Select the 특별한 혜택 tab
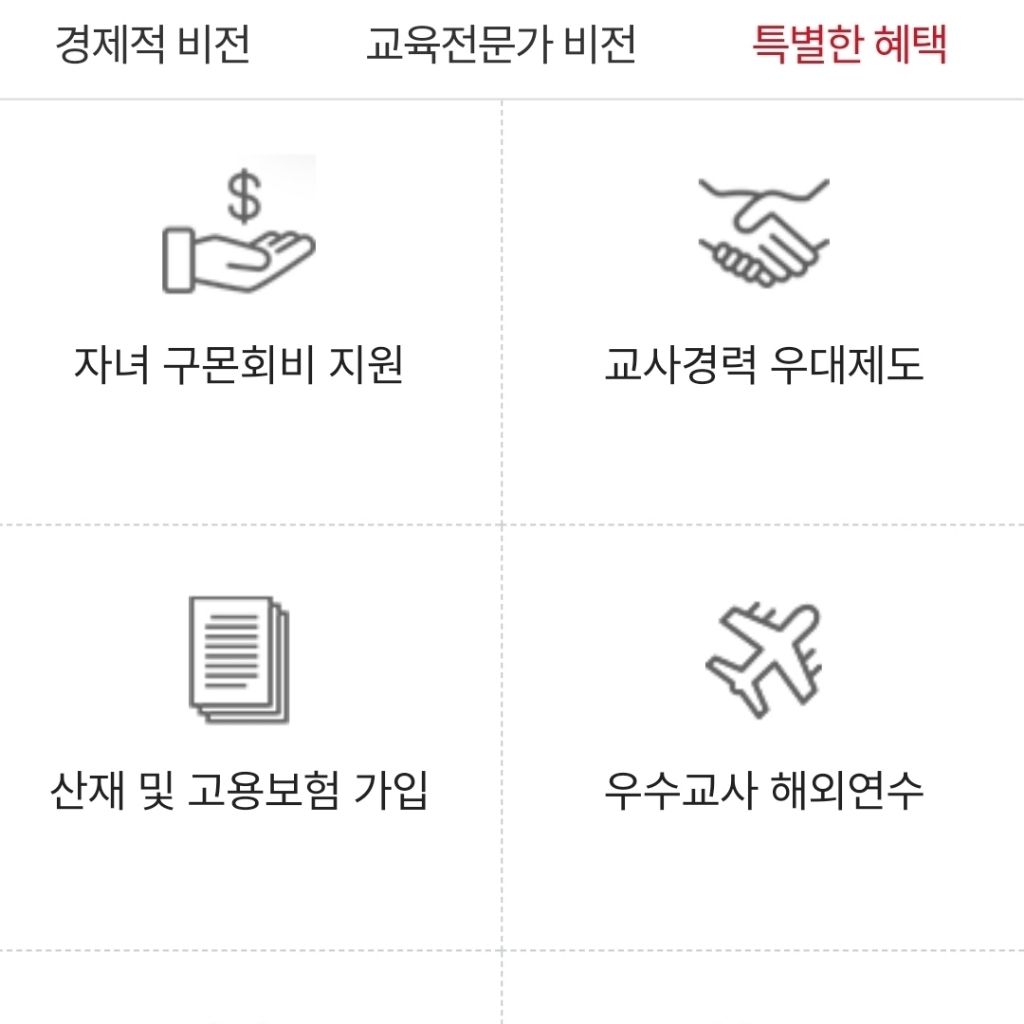1024x1024 pixels. coord(849,45)
